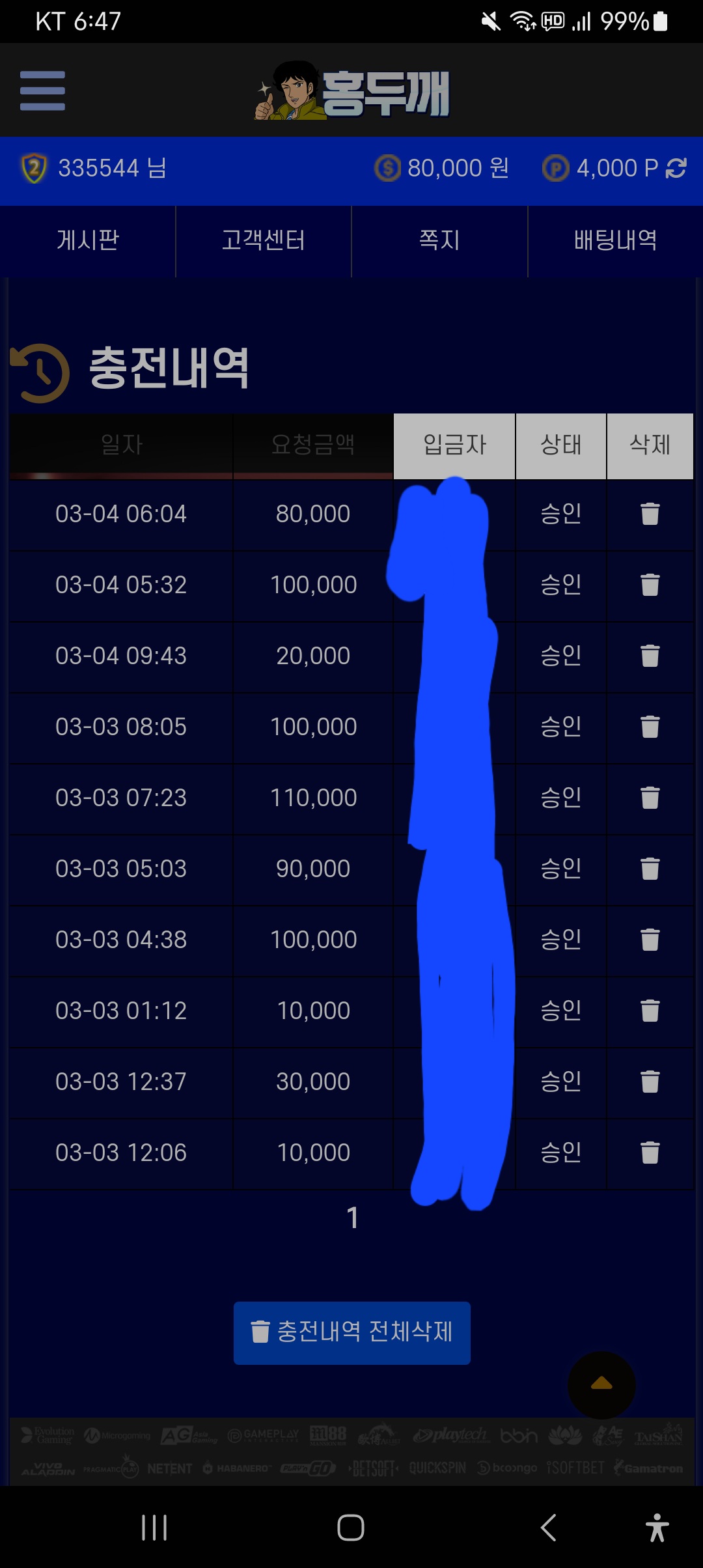Open 쪽지 messages
Viewport: 703px width, 1568px height.
[x=439, y=241]
